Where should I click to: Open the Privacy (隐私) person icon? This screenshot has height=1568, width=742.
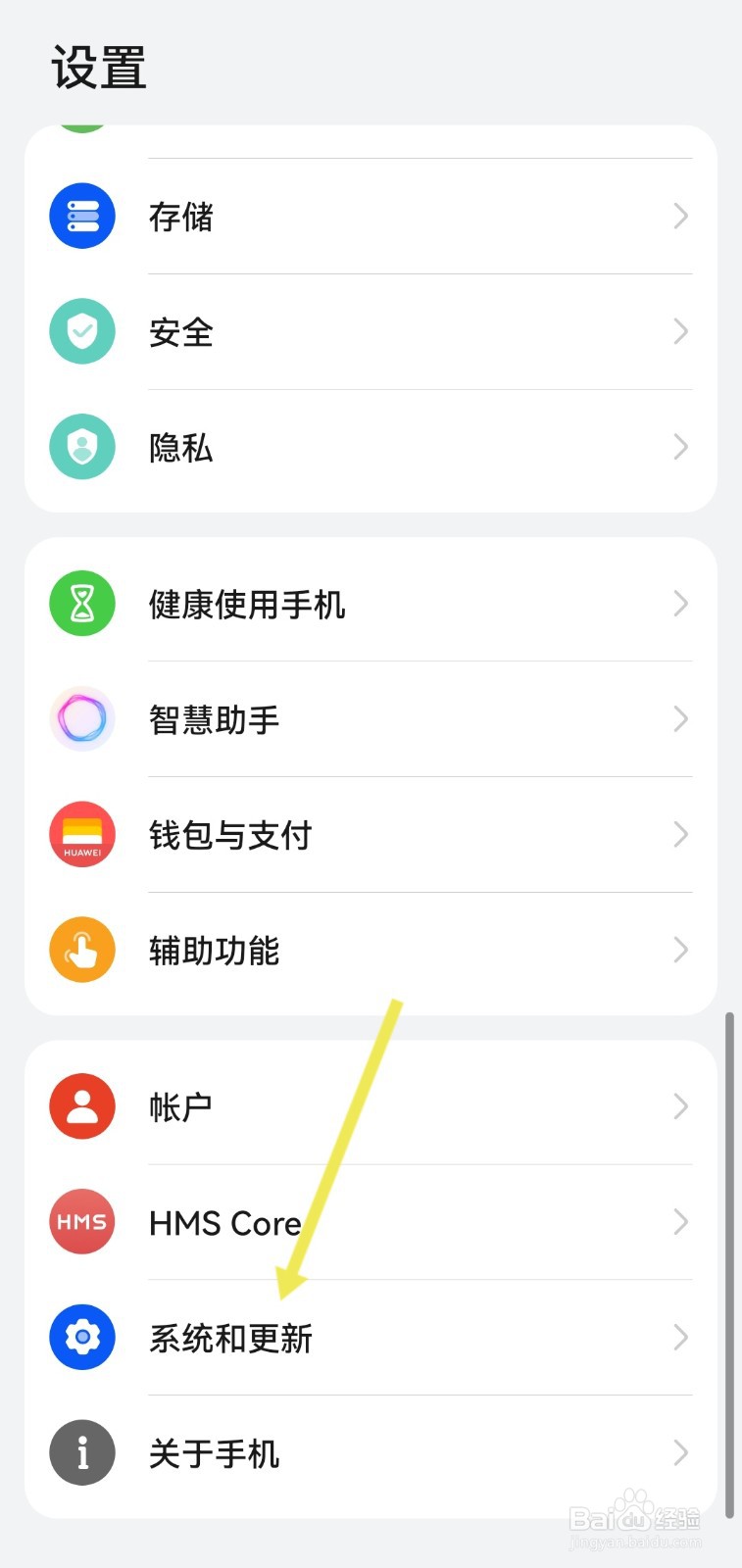[x=81, y=447]
